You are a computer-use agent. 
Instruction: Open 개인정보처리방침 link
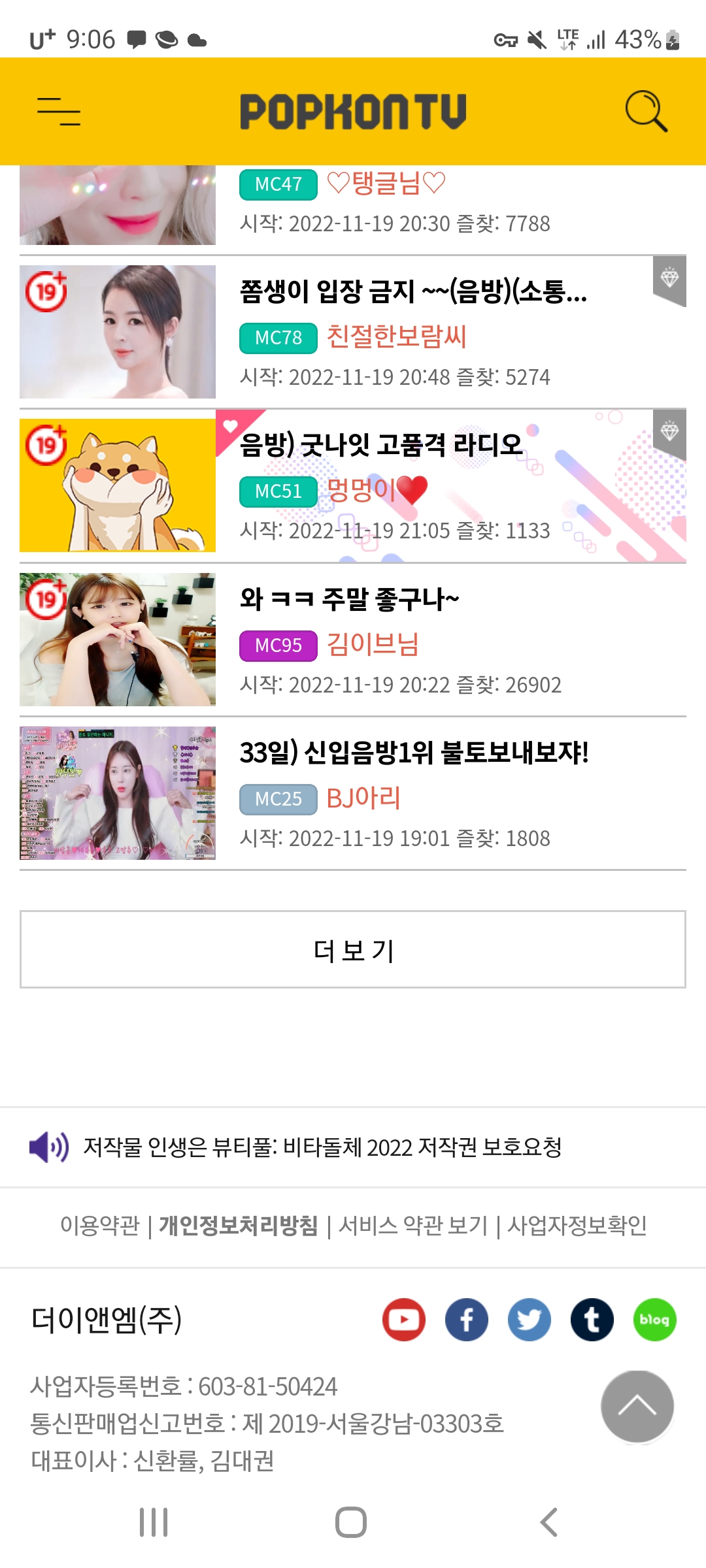[239, 1226]
